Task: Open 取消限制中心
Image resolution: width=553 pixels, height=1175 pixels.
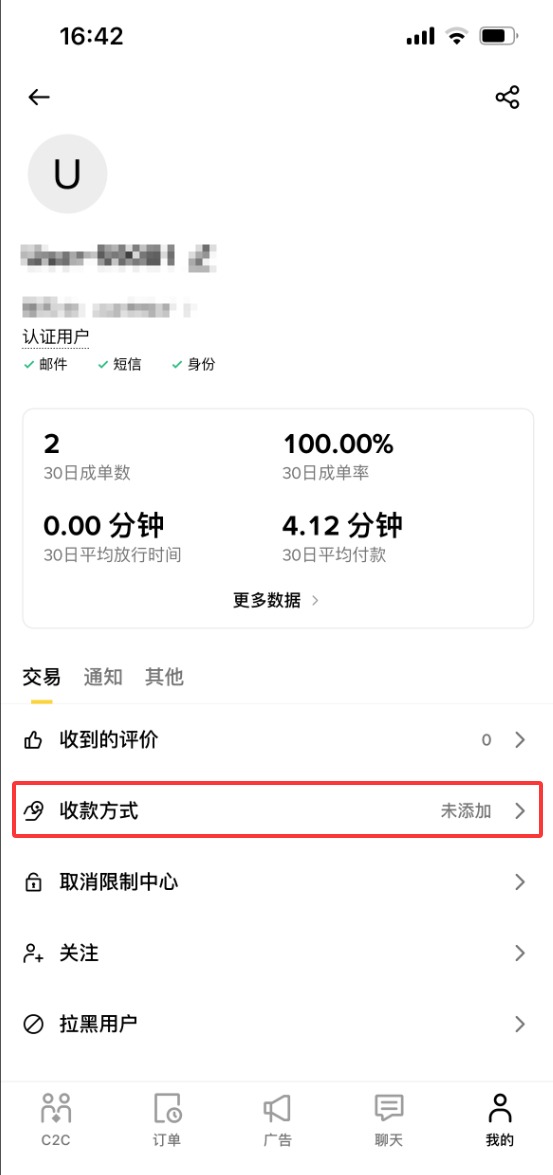Action: tap(276, 882)
